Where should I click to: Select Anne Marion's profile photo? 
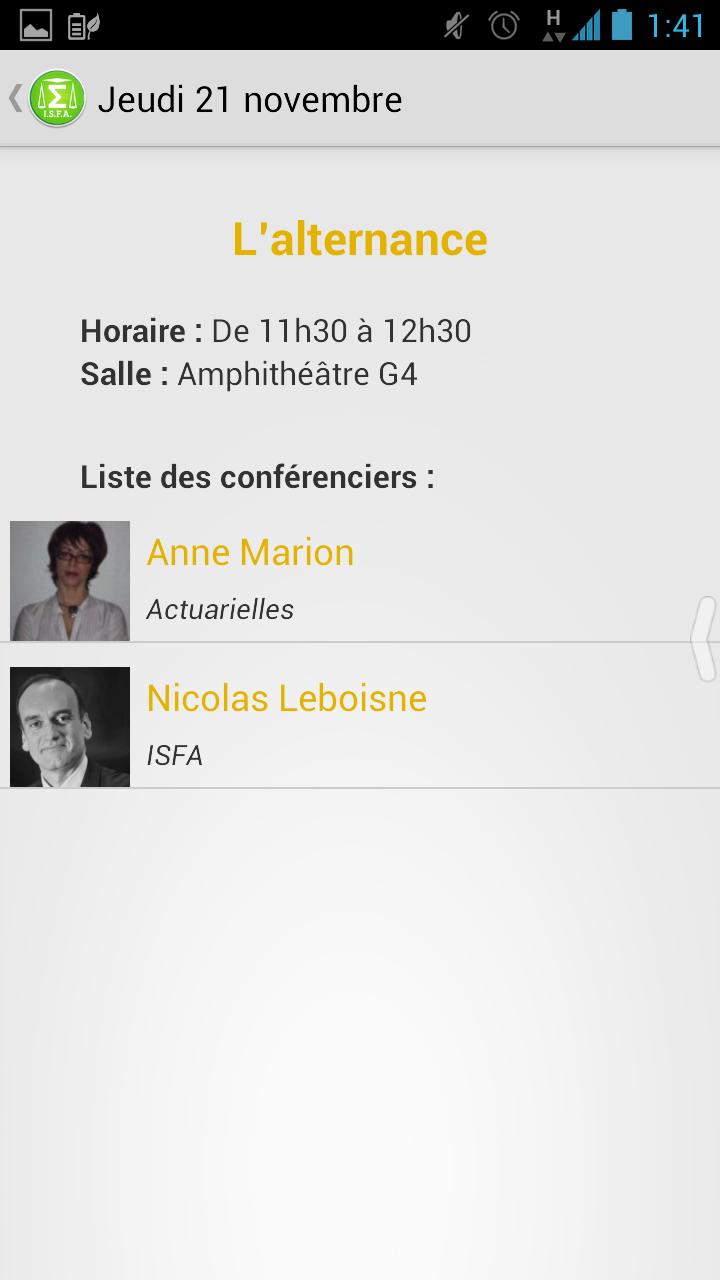point(69,580)
